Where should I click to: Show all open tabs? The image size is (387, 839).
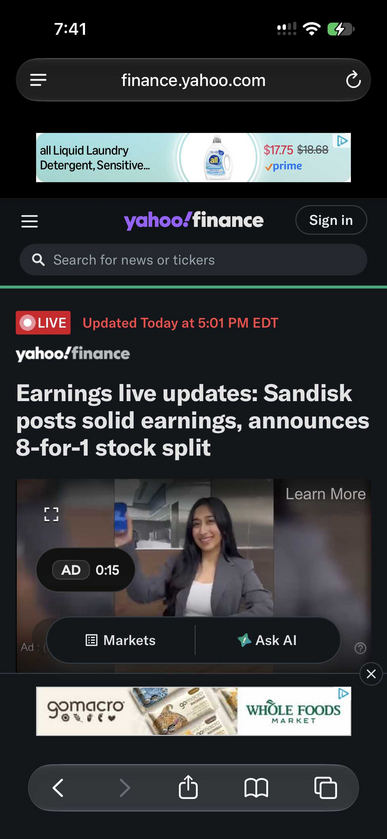[325, 788]
